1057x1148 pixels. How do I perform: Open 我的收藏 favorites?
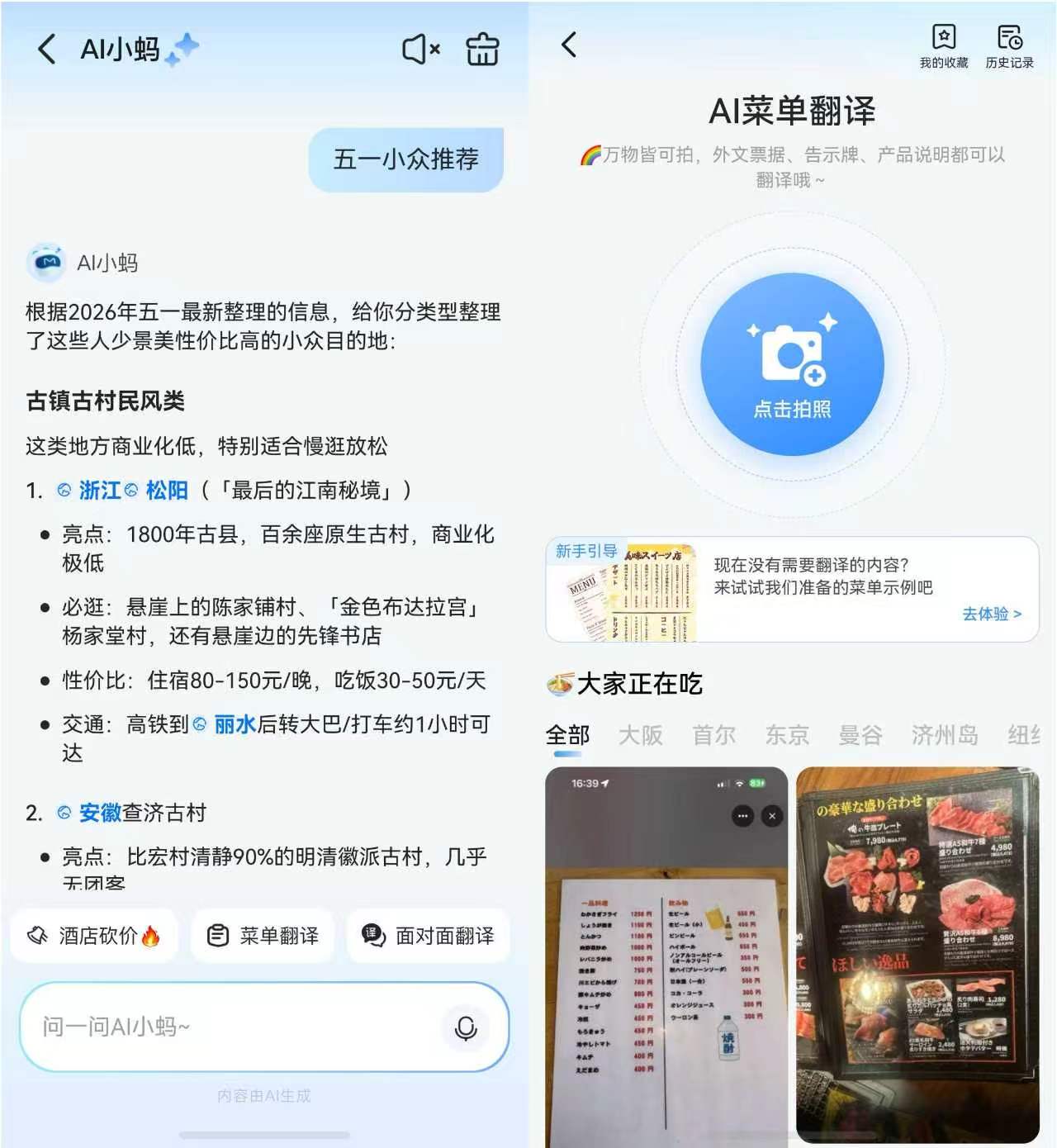tap(943, 46)
